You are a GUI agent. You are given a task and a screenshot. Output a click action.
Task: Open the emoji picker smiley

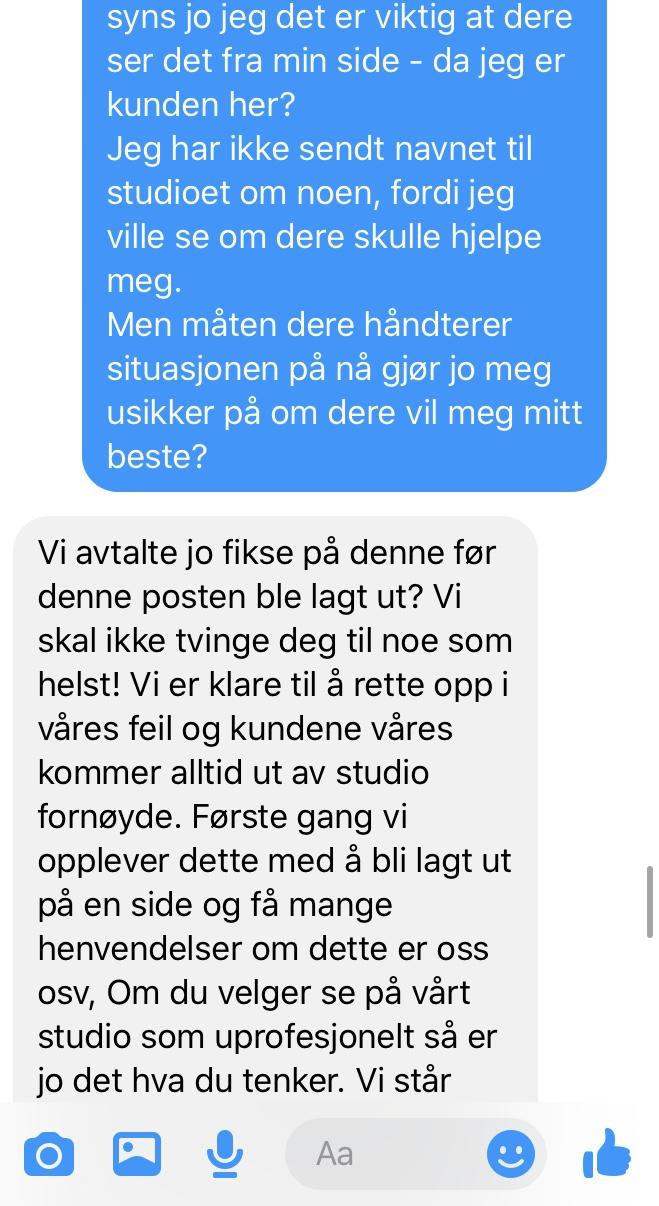[510, 1154]
